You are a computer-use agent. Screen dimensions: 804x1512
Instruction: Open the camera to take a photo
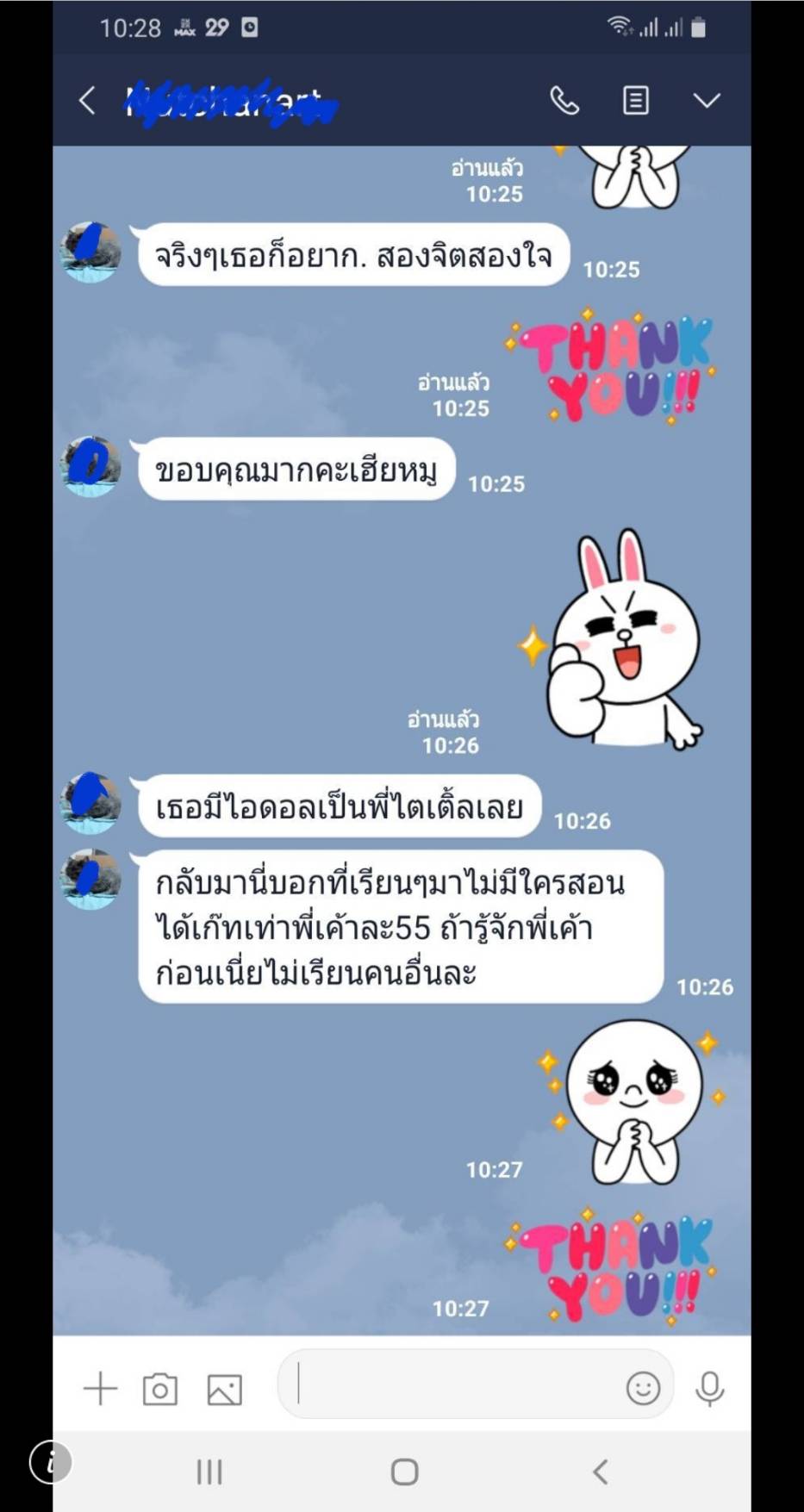point(160,1389)
